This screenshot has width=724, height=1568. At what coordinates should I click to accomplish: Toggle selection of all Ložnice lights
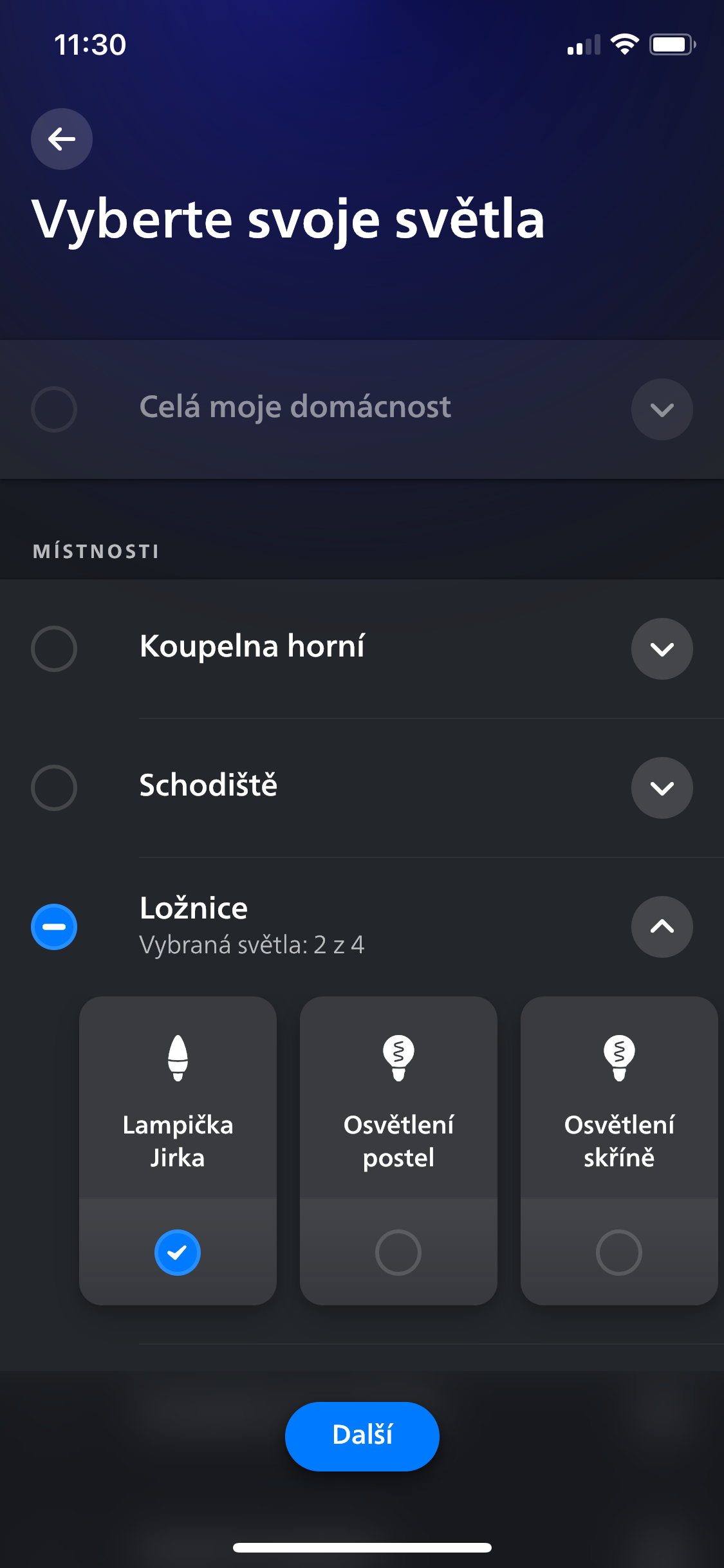tap(54, 927)
